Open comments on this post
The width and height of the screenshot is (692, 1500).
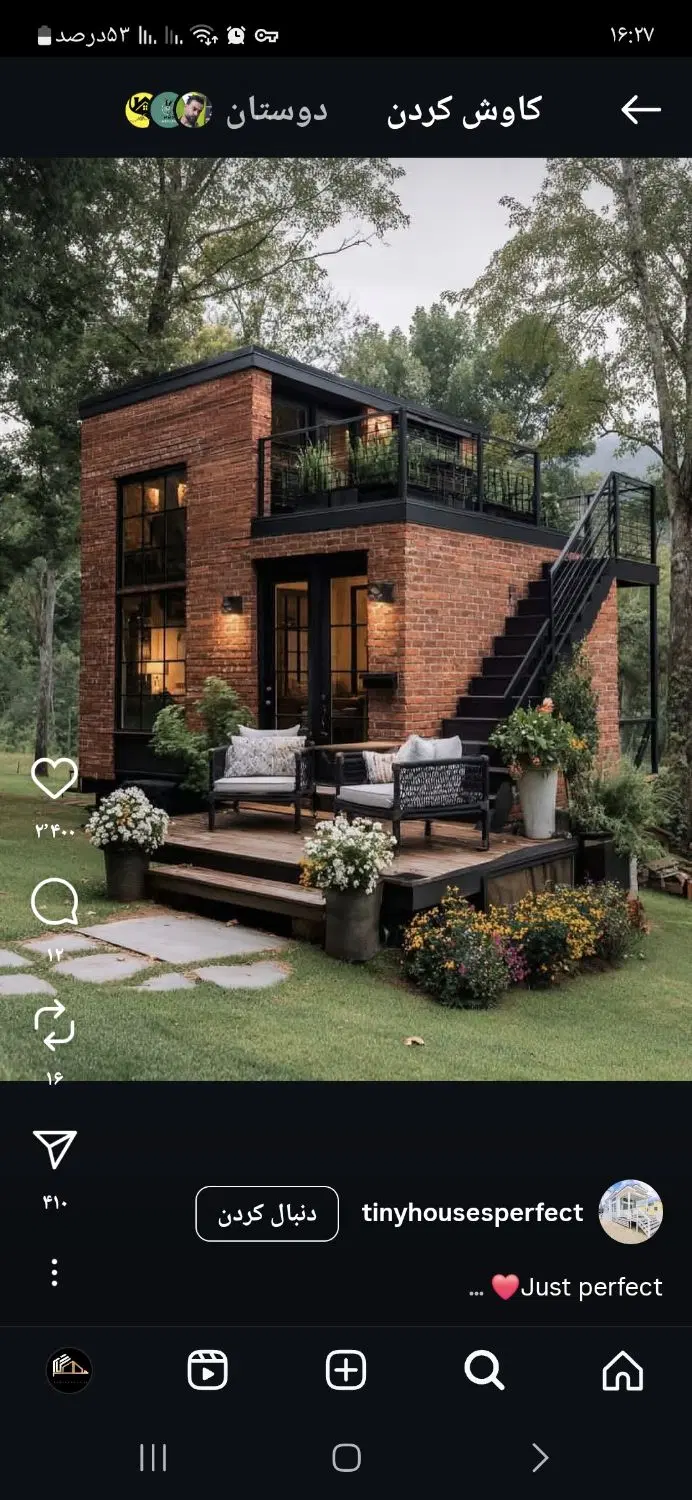pyautogui.click(x=54, y=903)
